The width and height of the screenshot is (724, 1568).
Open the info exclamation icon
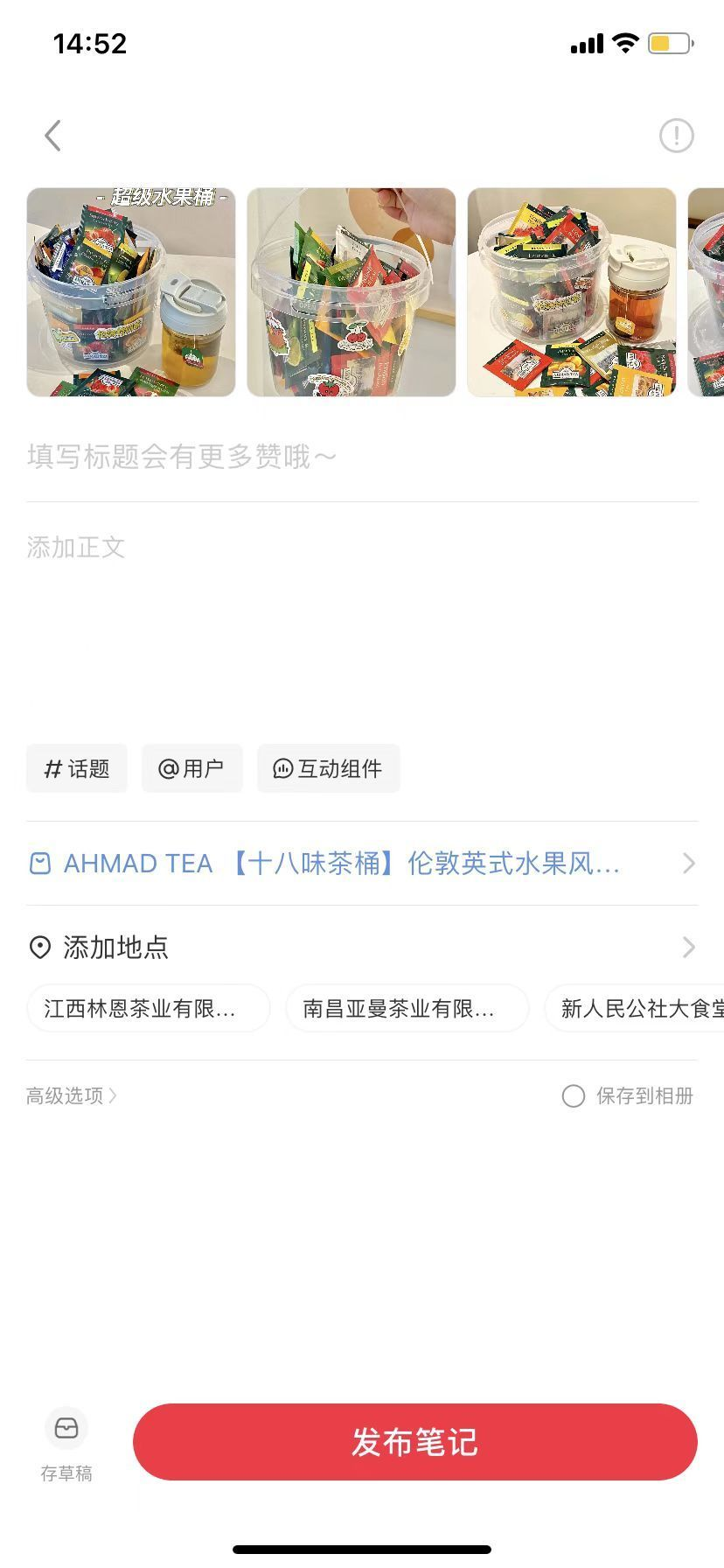[676, 136]
